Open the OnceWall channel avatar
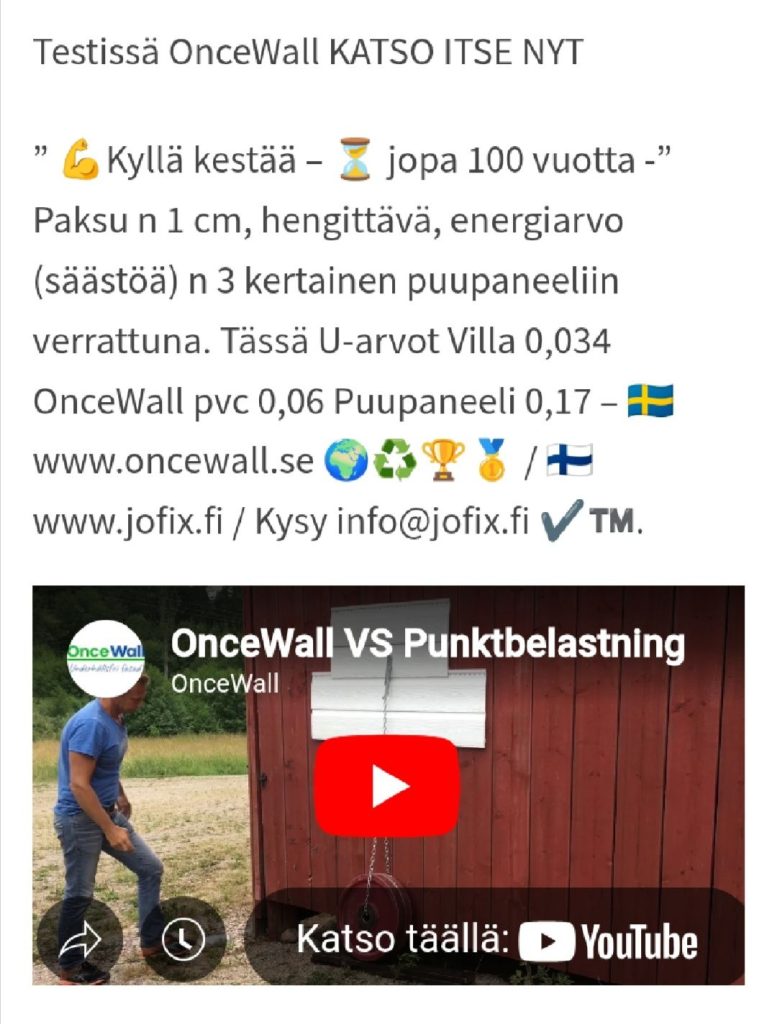777x1024 pixels. [106, 655]
